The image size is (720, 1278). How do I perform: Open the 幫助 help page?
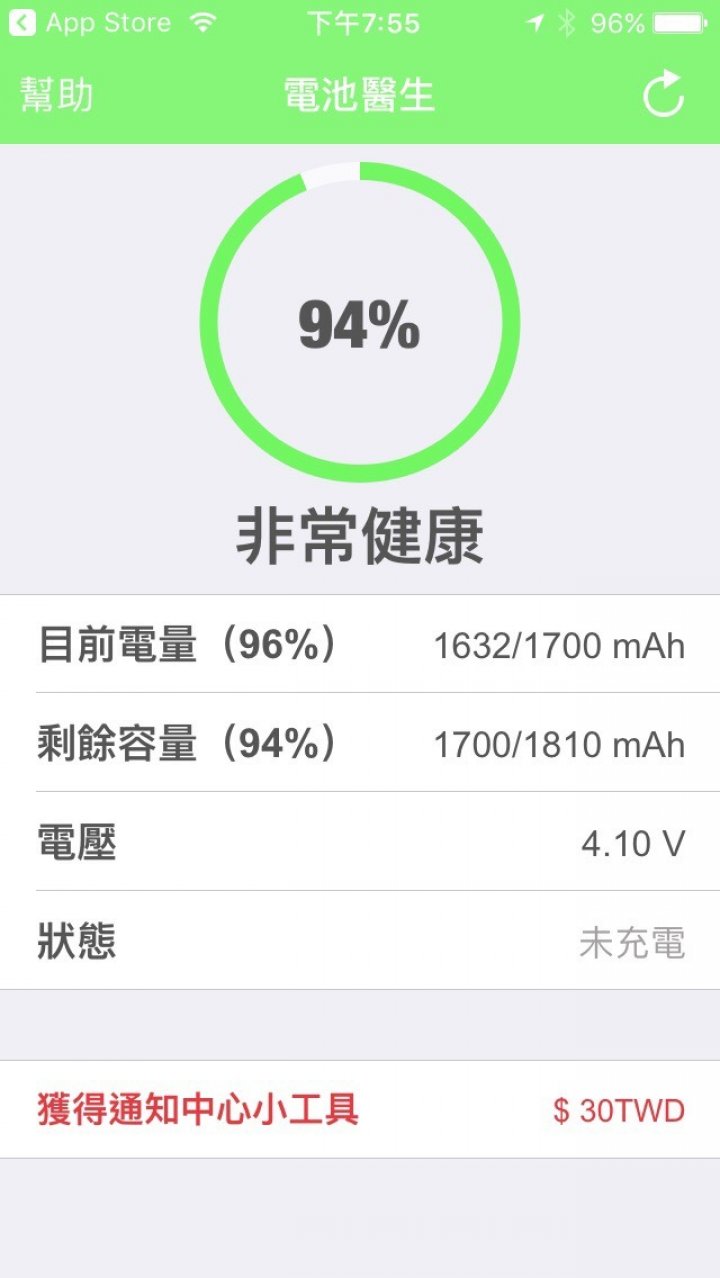(57, 95)
